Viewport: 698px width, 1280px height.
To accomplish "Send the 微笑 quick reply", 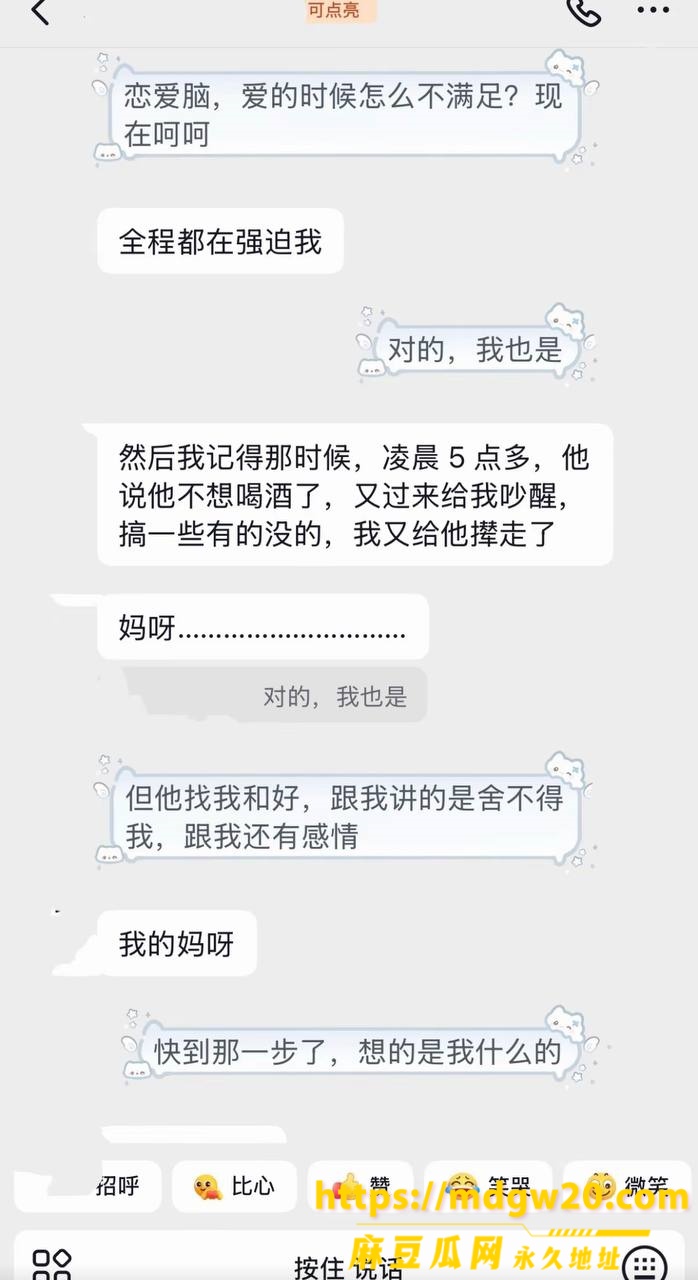I will 626,1186.
